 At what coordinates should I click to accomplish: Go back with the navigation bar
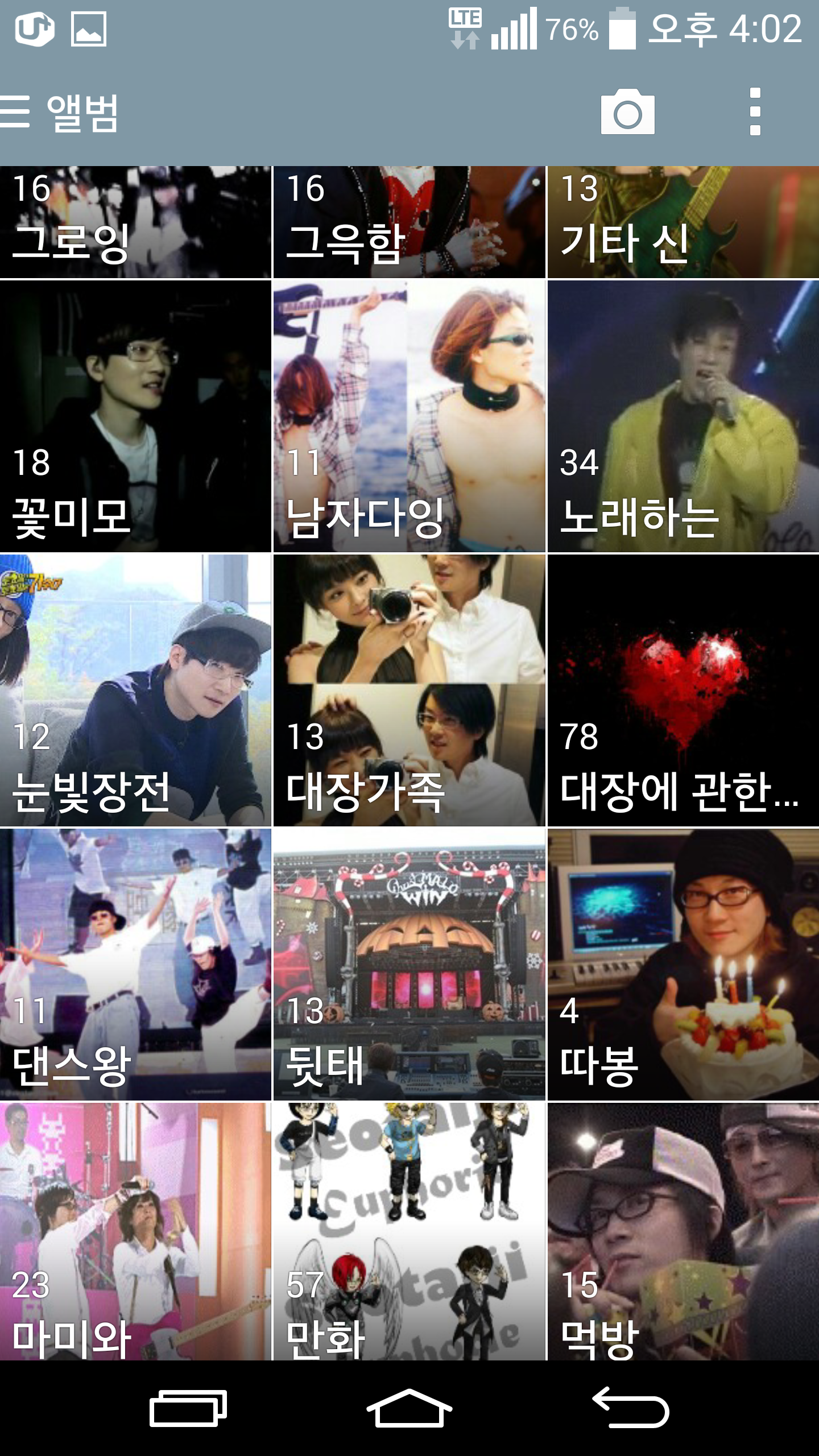point(631,1408)
